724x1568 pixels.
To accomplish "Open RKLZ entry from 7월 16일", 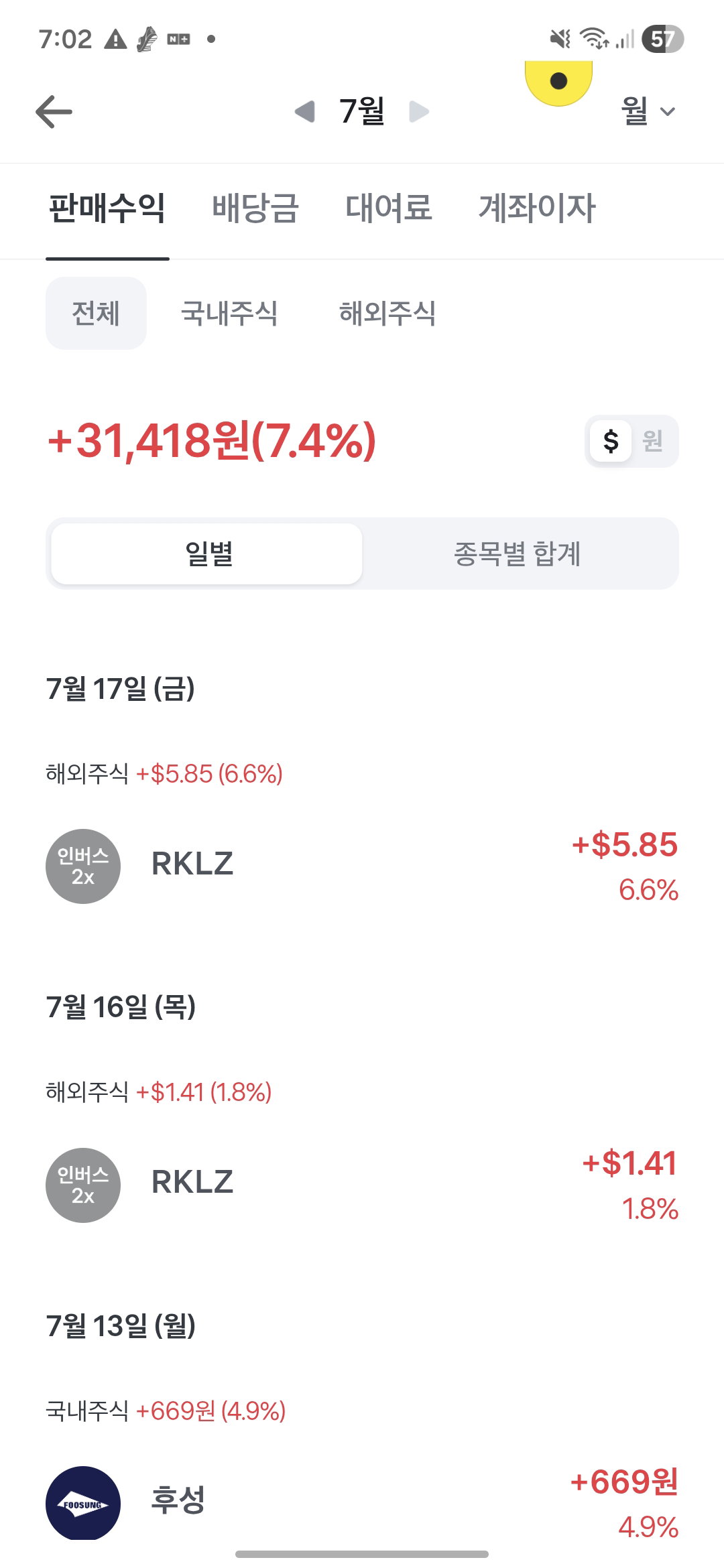I will coord(362,1185).
